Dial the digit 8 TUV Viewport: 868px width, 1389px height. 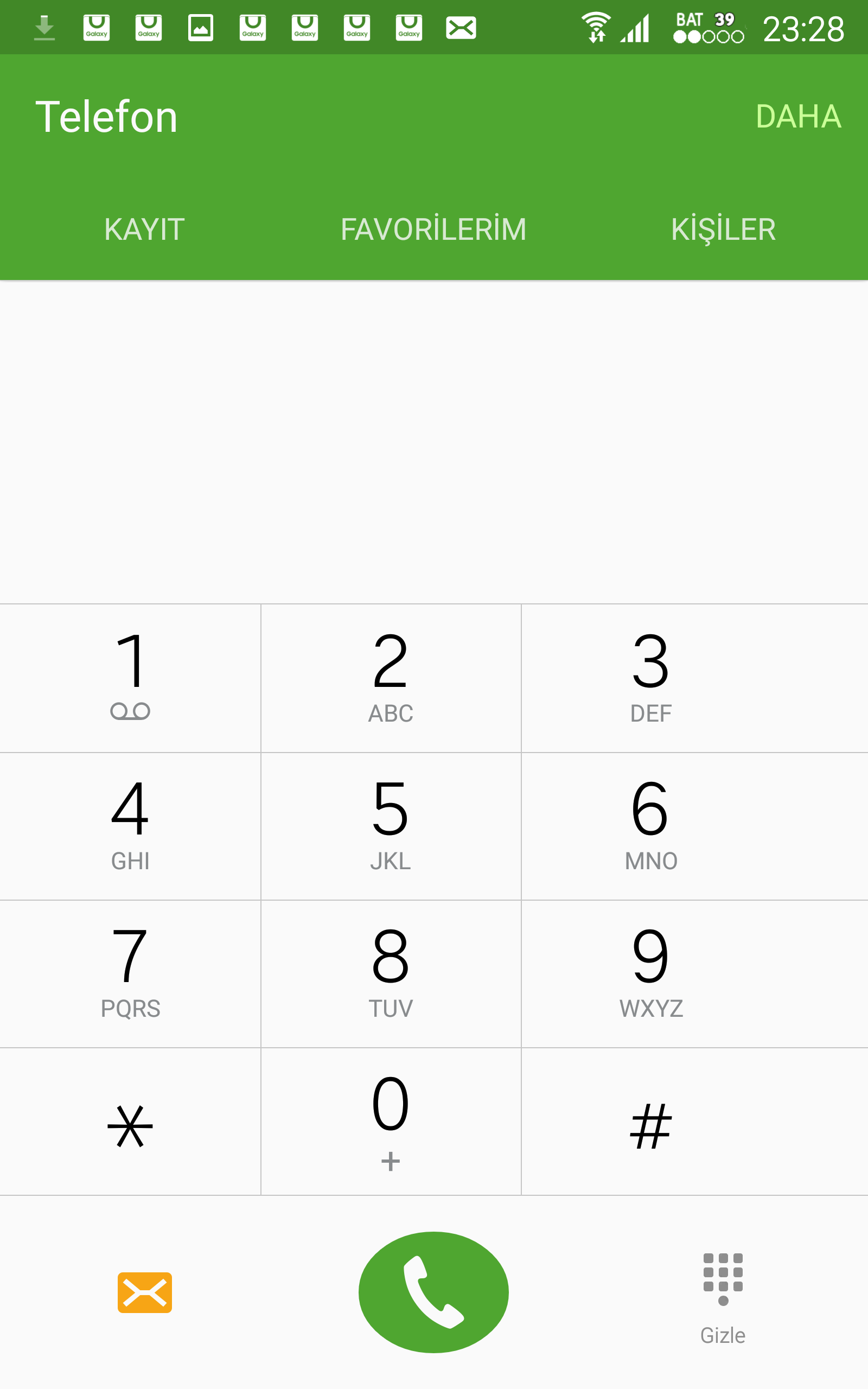tap(391, 974)
